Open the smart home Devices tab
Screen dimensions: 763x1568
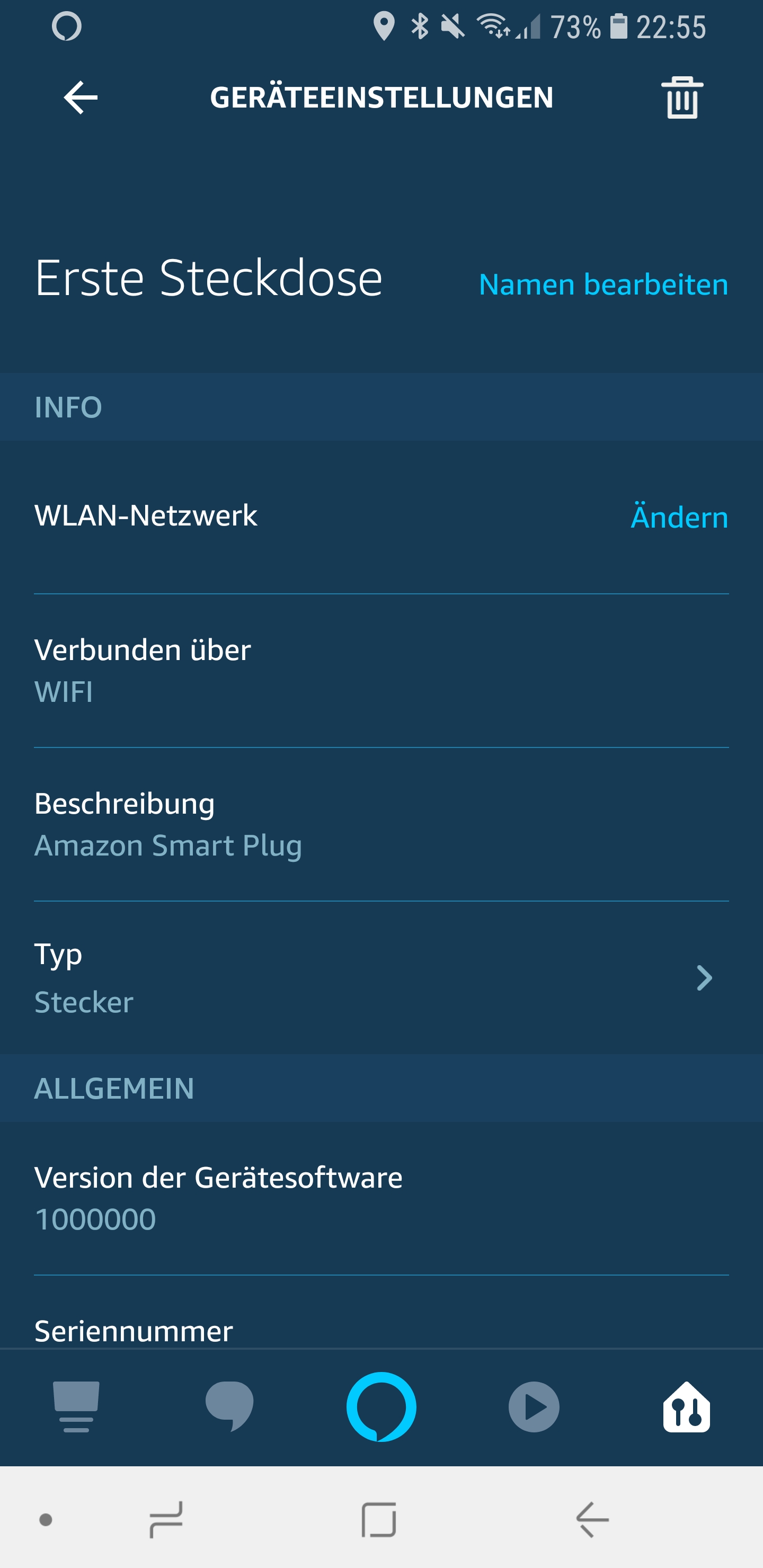[686, 1406]
